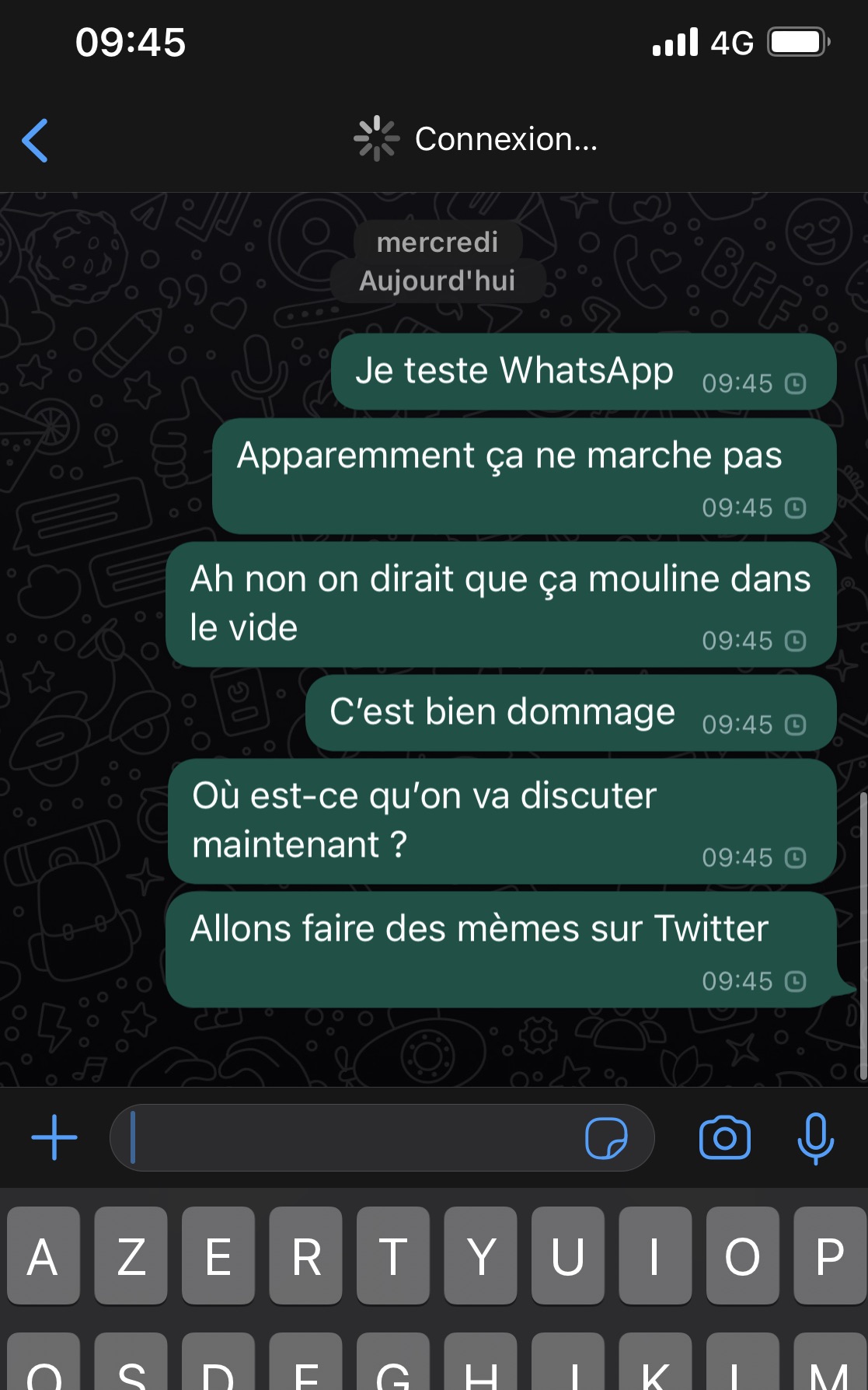The width and height of the screenshot is (868, 1390).
Task: Open the attachment plus menu
Action: point(54,1137)
